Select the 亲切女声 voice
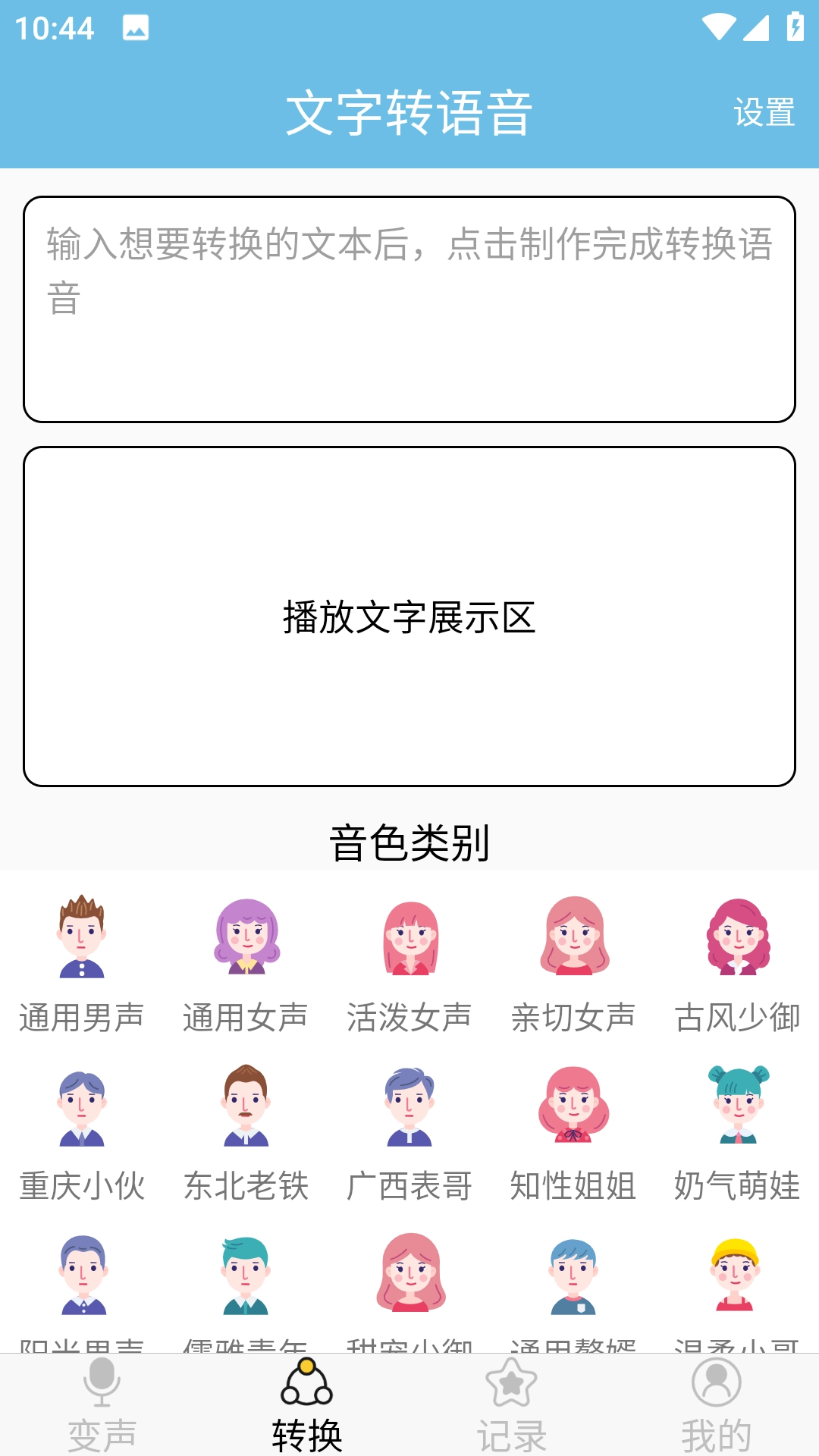This screenshot has height=1456, width=819. (x=573, y=963)
